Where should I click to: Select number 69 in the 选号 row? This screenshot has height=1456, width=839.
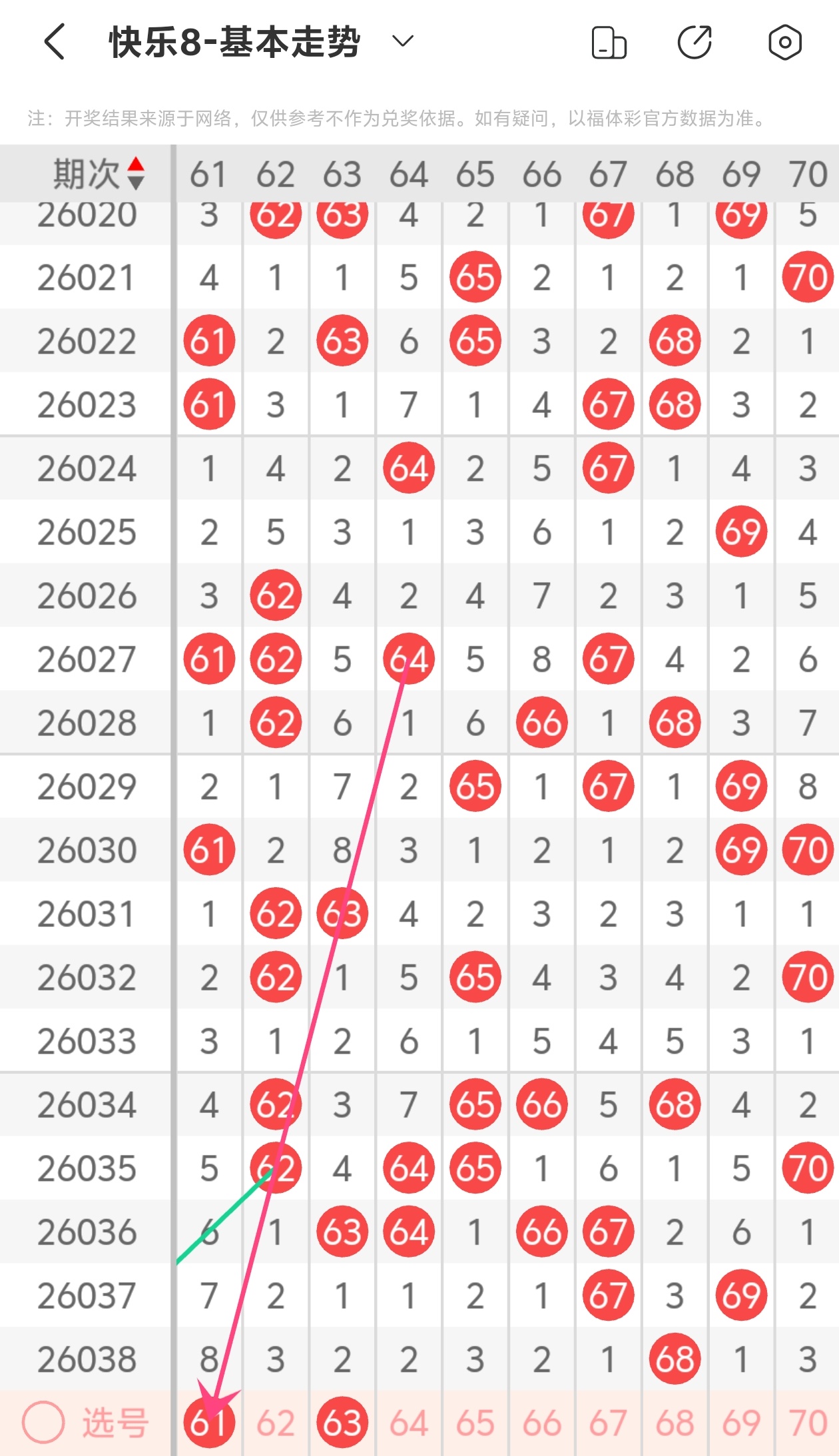coord(741,1423)
